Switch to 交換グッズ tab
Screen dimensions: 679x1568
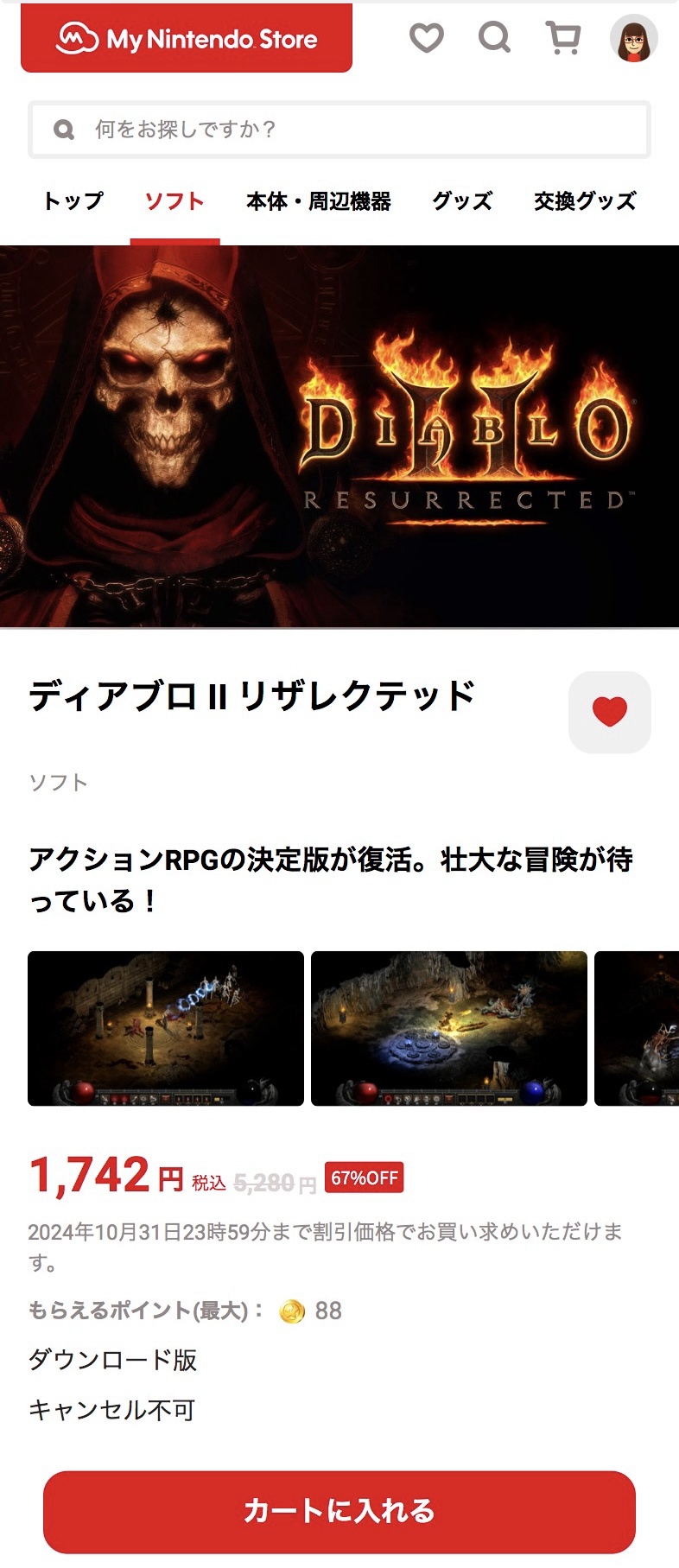585,201
